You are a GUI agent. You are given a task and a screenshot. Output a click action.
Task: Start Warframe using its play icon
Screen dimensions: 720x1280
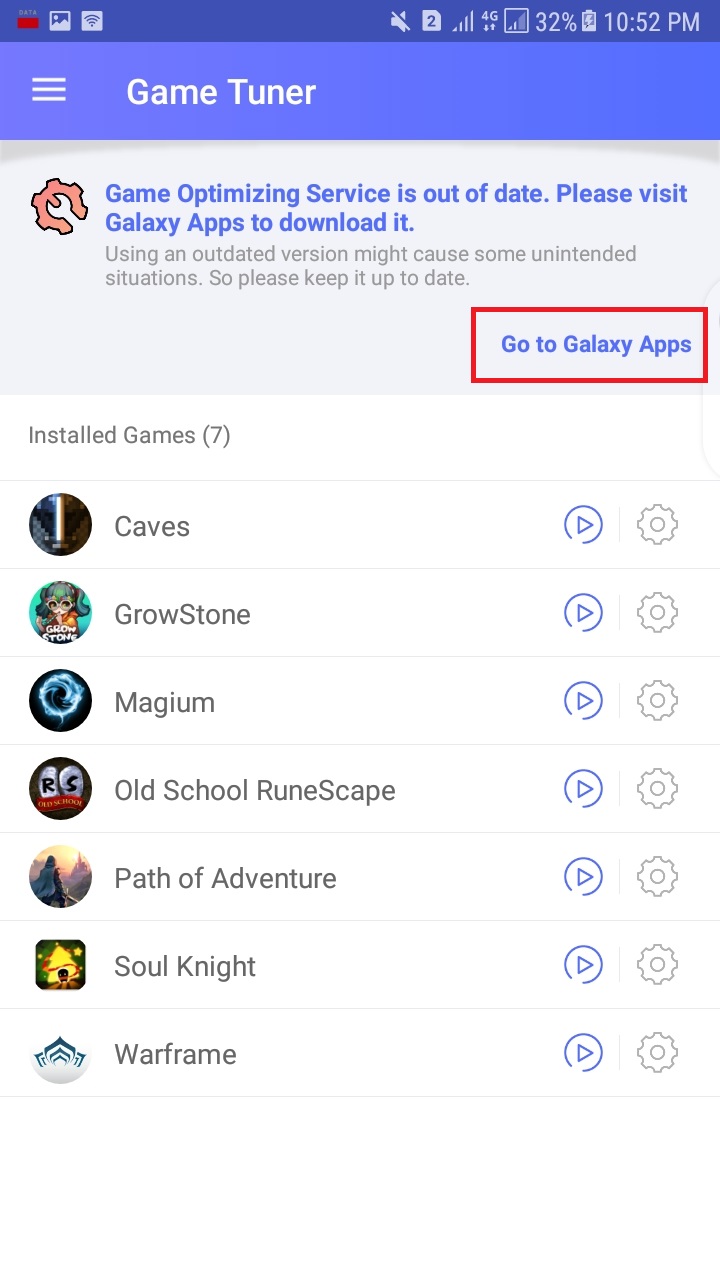(x=583, y=1053)
